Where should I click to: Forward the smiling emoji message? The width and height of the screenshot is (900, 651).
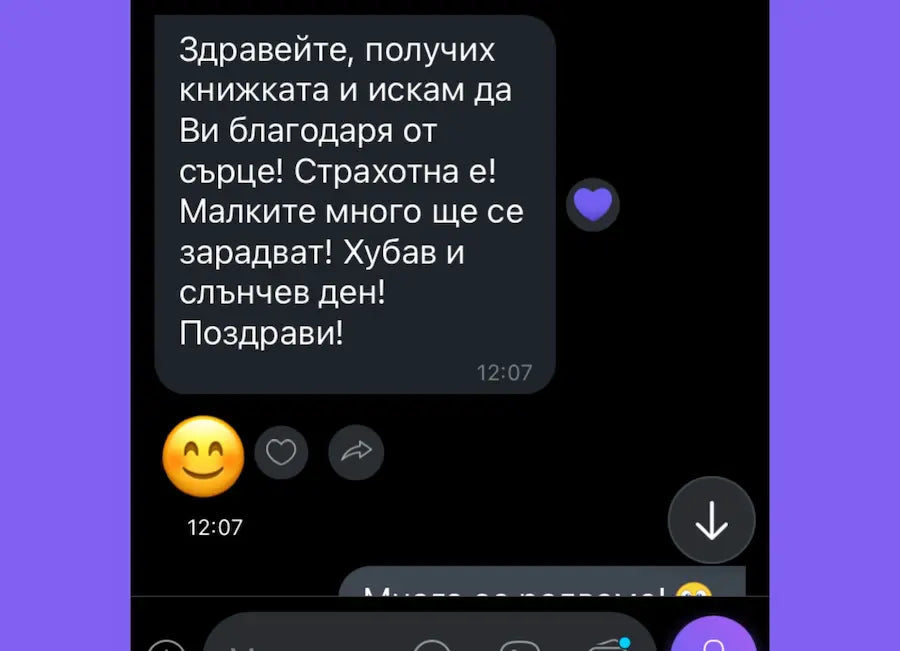click(x=356, y=453)
